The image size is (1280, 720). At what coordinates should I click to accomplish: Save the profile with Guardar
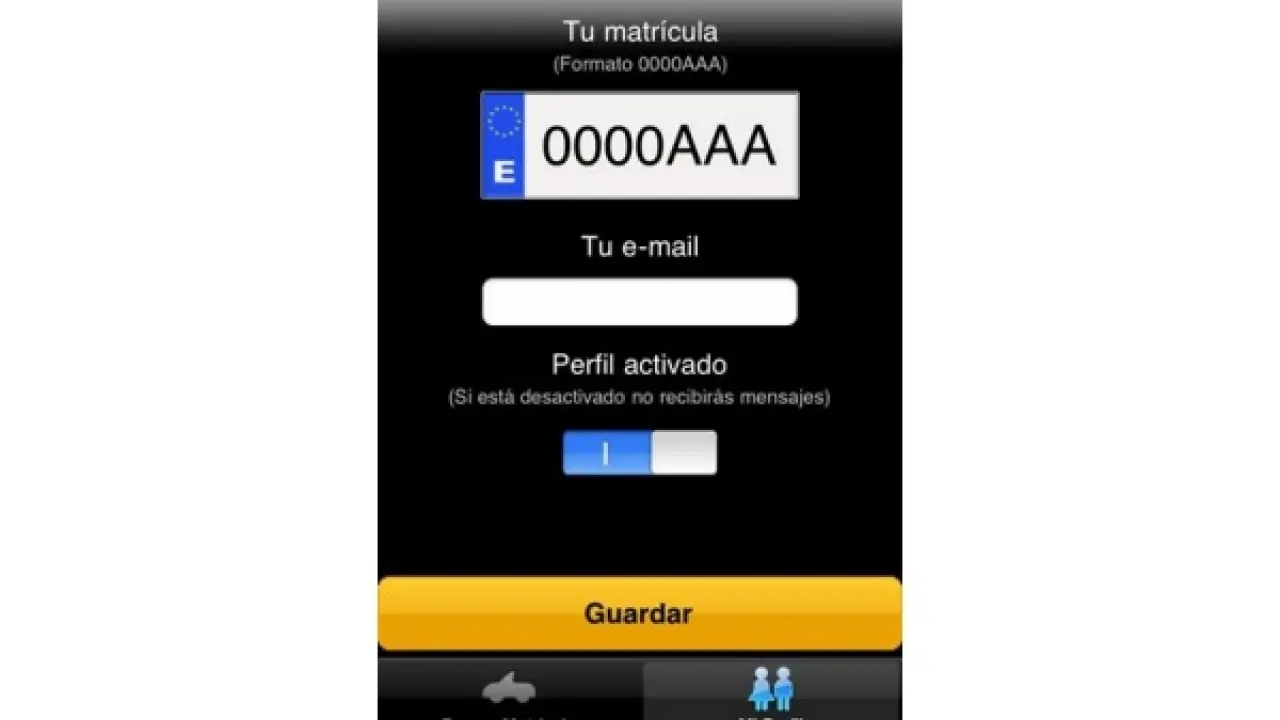point(640,613)
